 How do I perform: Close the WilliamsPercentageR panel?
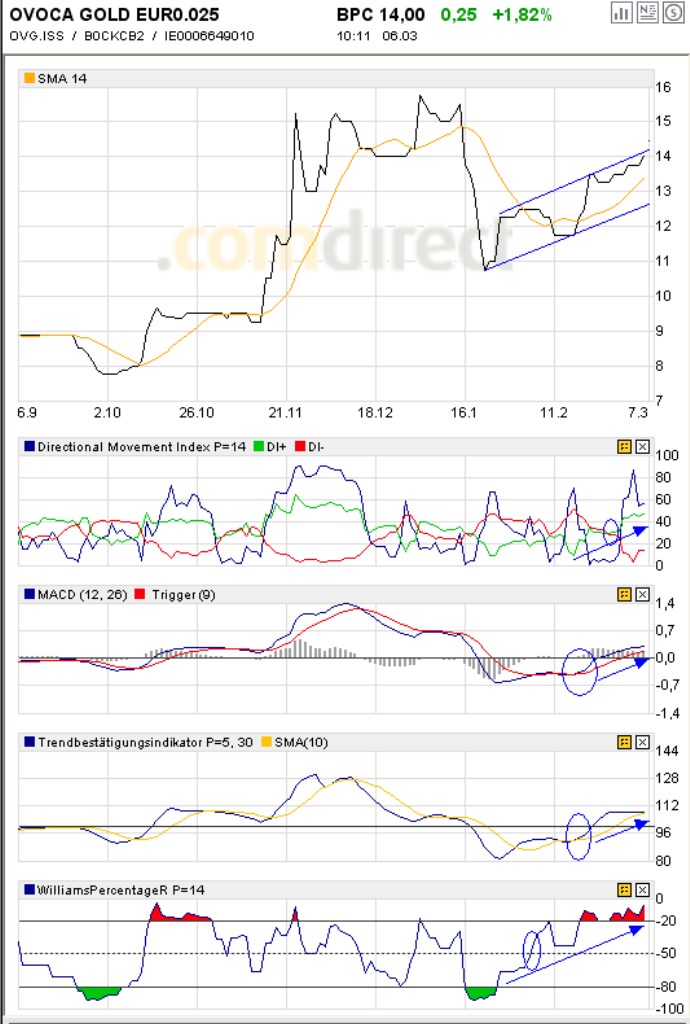[x=643, y=889]
